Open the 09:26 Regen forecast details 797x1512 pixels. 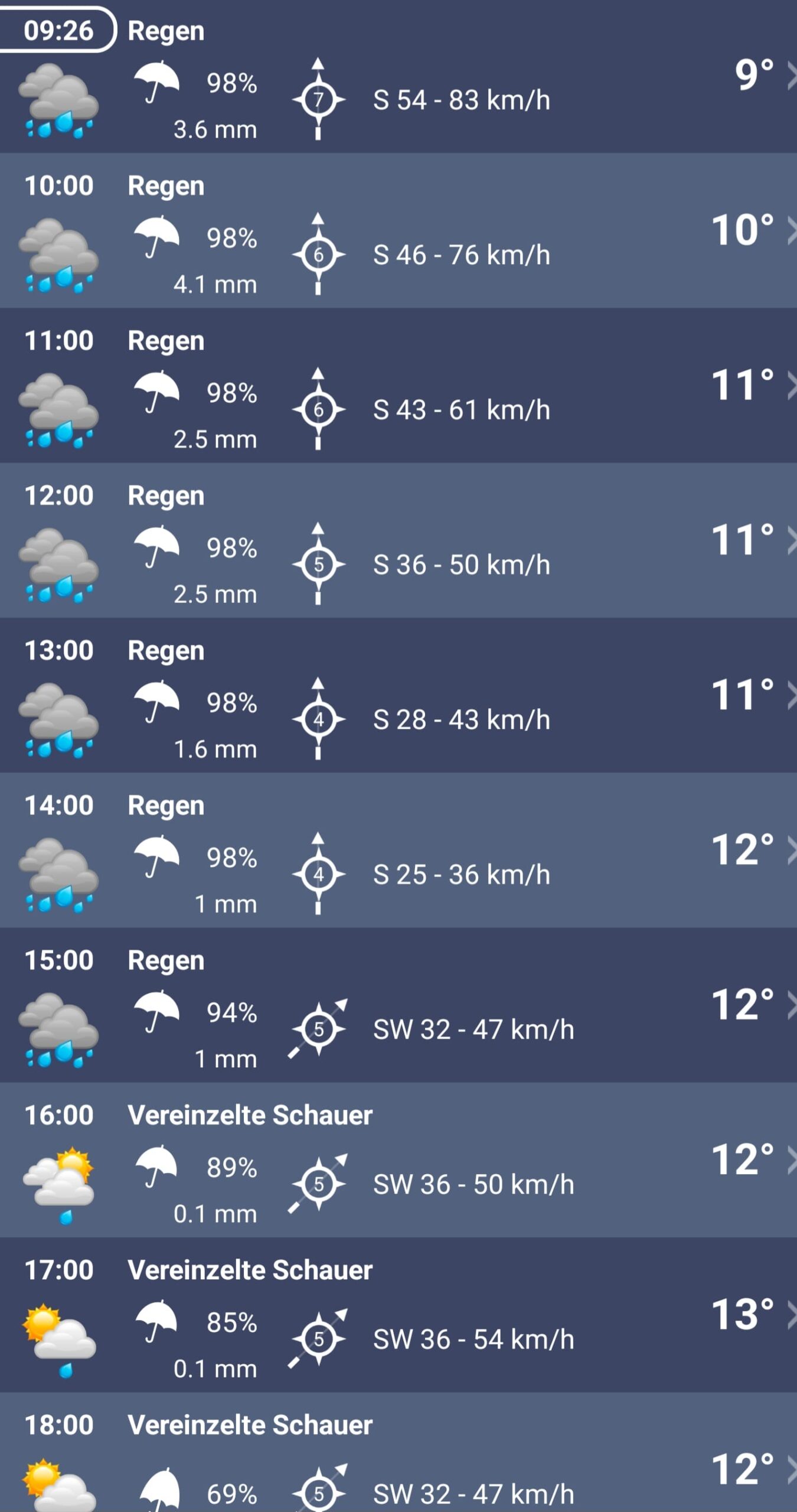point(398,77)
